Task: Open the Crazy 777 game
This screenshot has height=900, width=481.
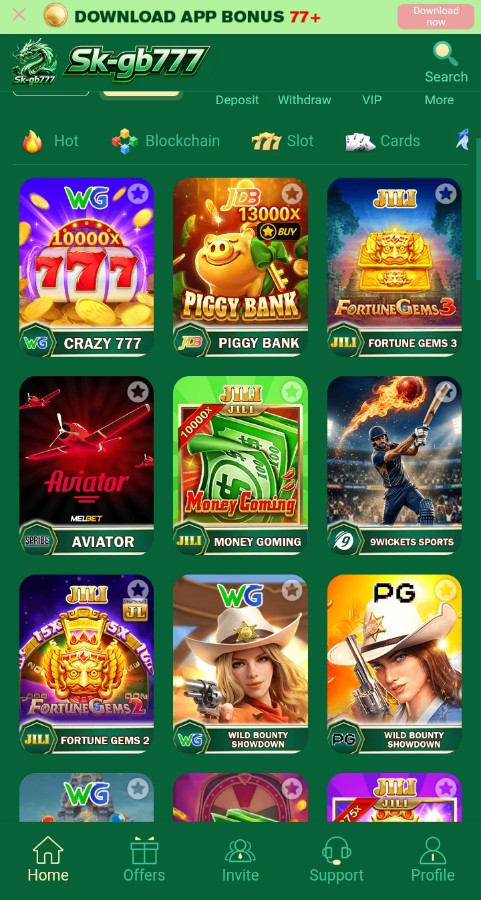Action: (x=87, y=267)
